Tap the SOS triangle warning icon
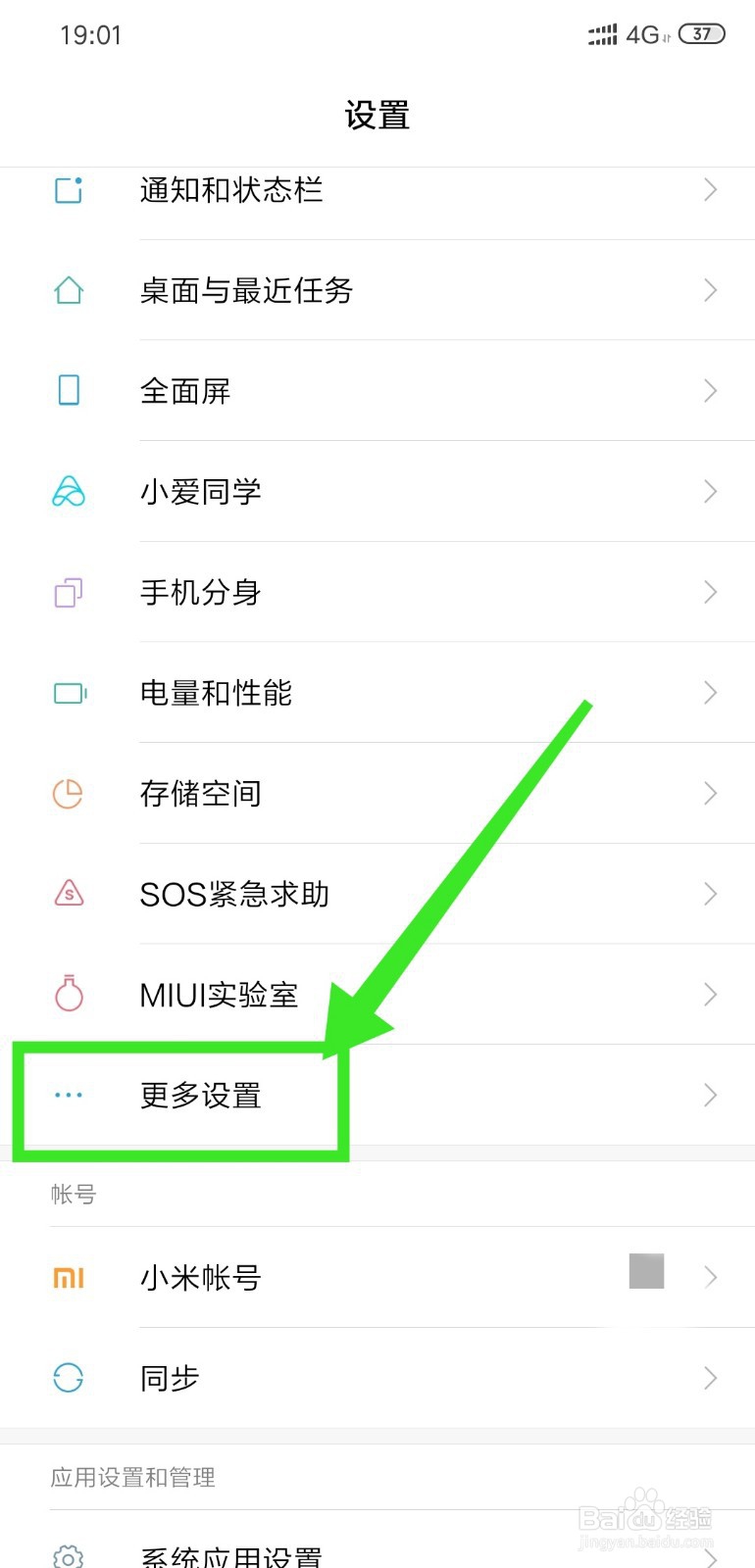This screenshot has width=755, height=1568. click(x=67, y=894)
